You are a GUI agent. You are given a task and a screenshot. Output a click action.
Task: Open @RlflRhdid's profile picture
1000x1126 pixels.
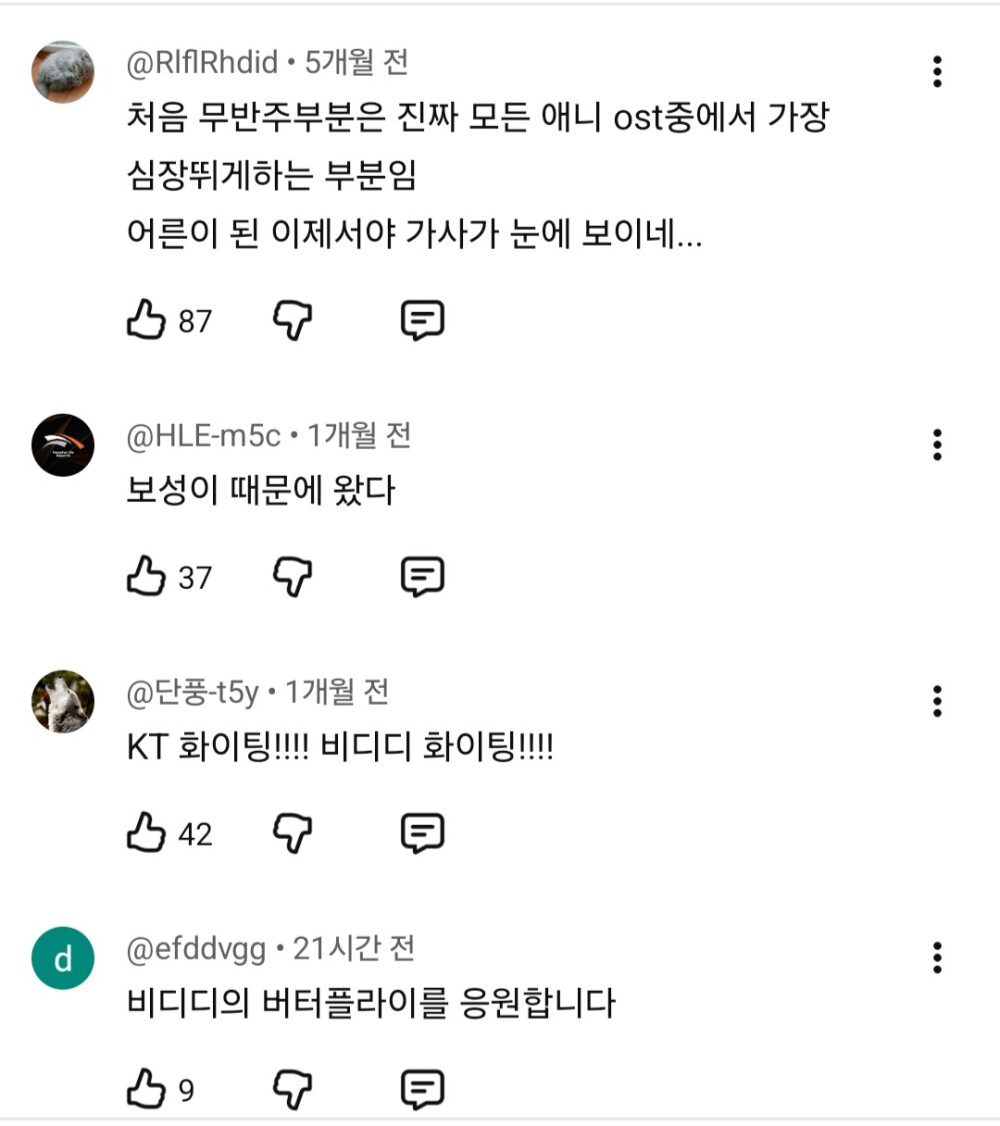point(63,72)
